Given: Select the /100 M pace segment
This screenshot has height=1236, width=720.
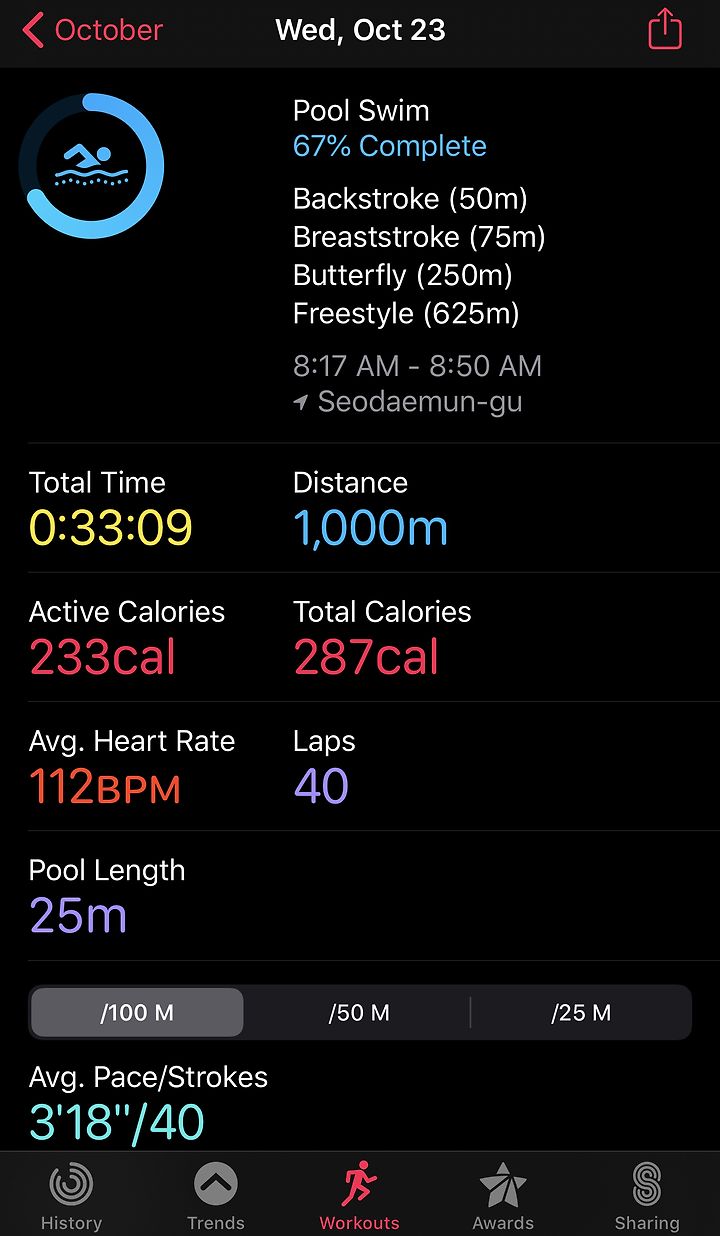Looking at the screenshot, I should [x=137, y=1012].
